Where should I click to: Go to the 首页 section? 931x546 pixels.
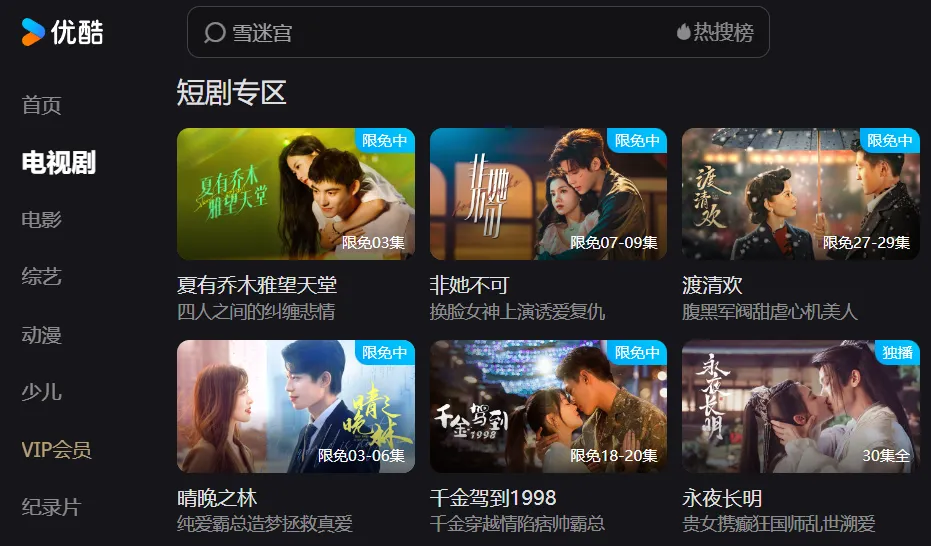tap(42, 105)
